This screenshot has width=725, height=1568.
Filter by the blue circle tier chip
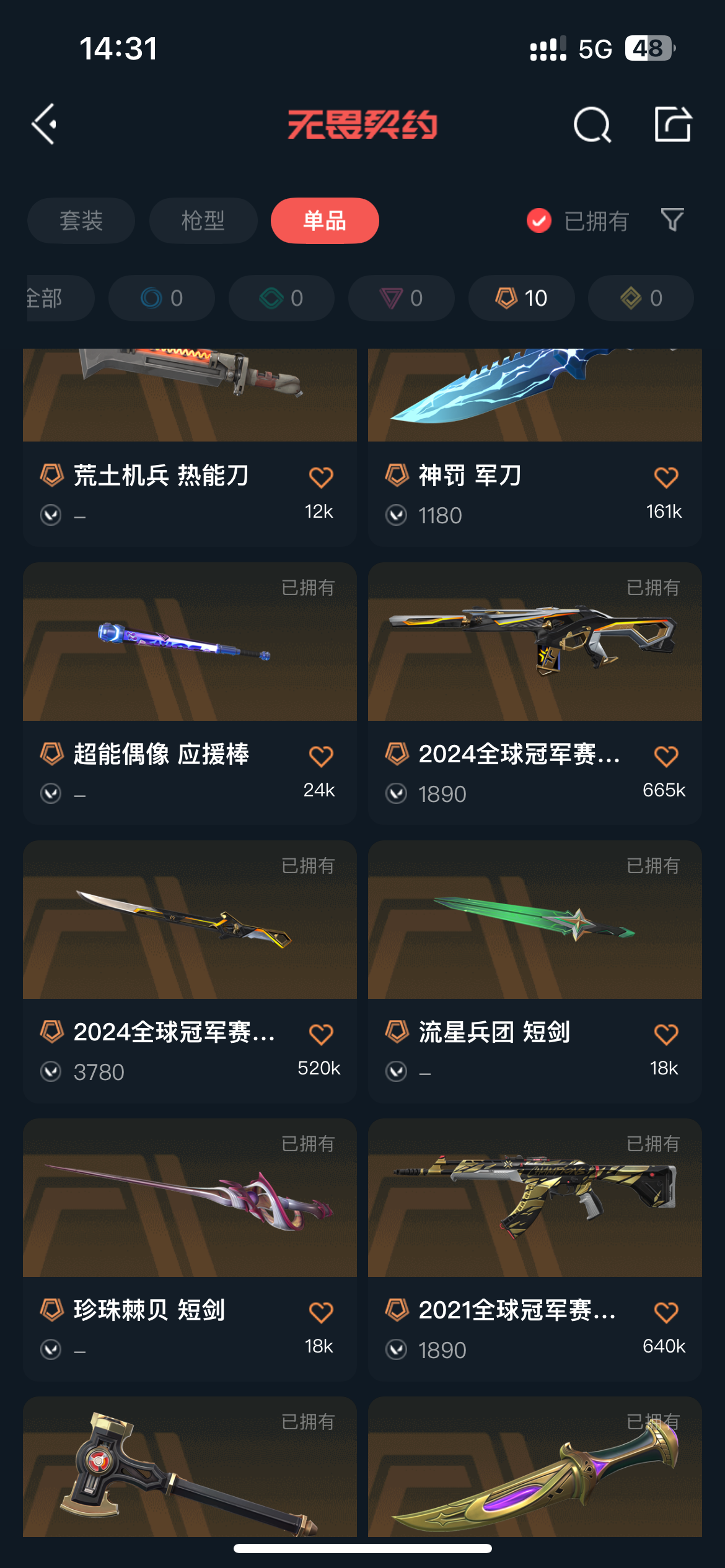(162, 298)
